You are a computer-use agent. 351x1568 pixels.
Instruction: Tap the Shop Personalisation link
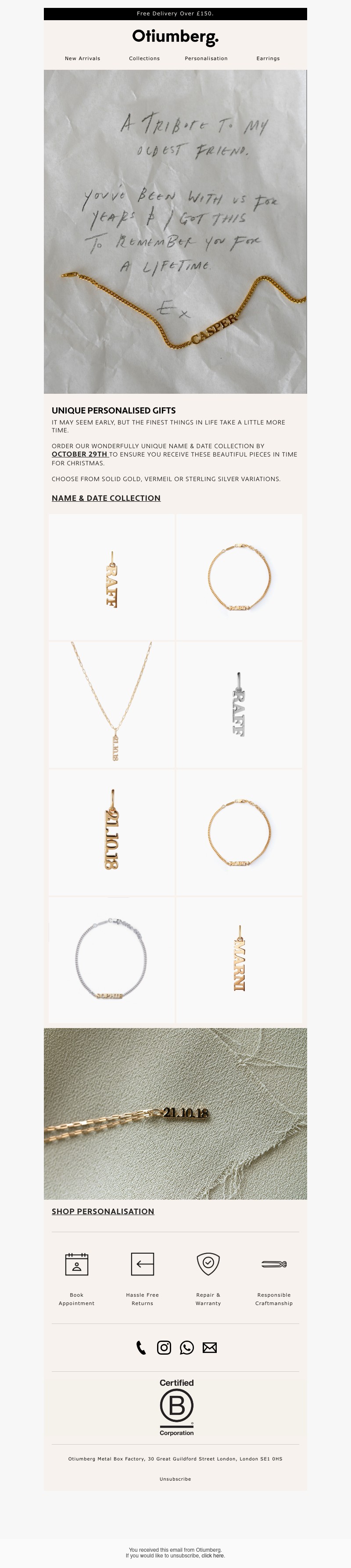coord(103,1211)
